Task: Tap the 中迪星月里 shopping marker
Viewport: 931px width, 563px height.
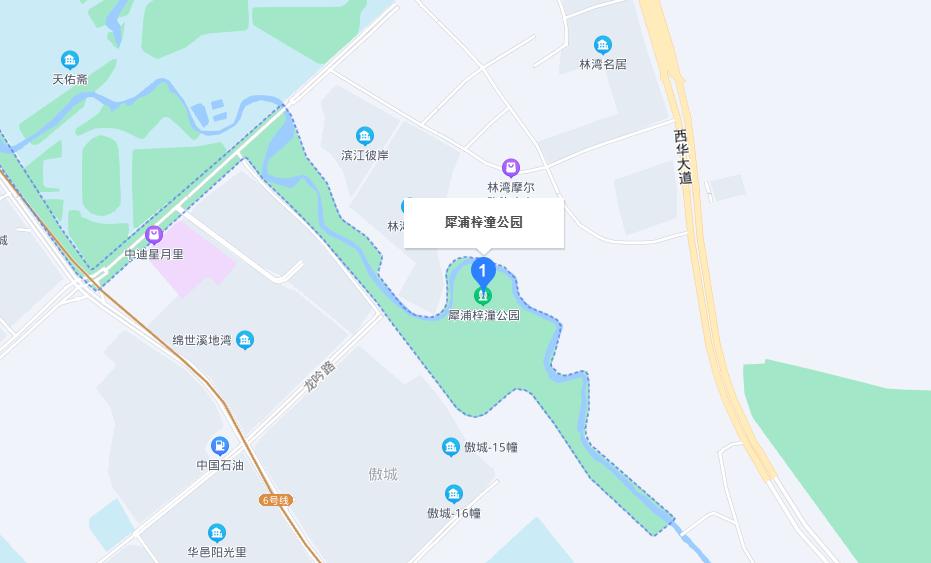Action: [x=154, y=235]
